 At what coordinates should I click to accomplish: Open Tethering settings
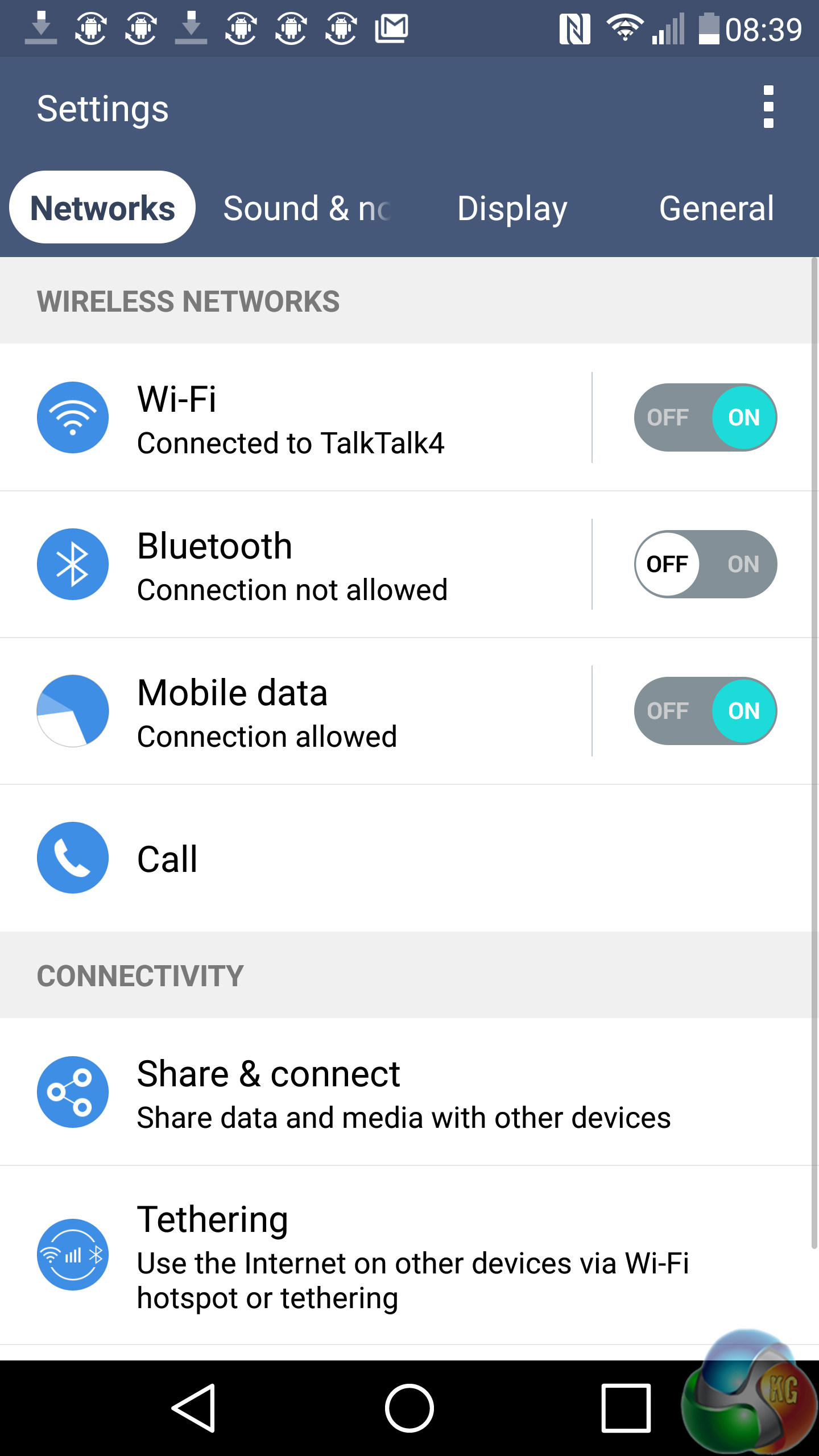tap(398, 1255)
